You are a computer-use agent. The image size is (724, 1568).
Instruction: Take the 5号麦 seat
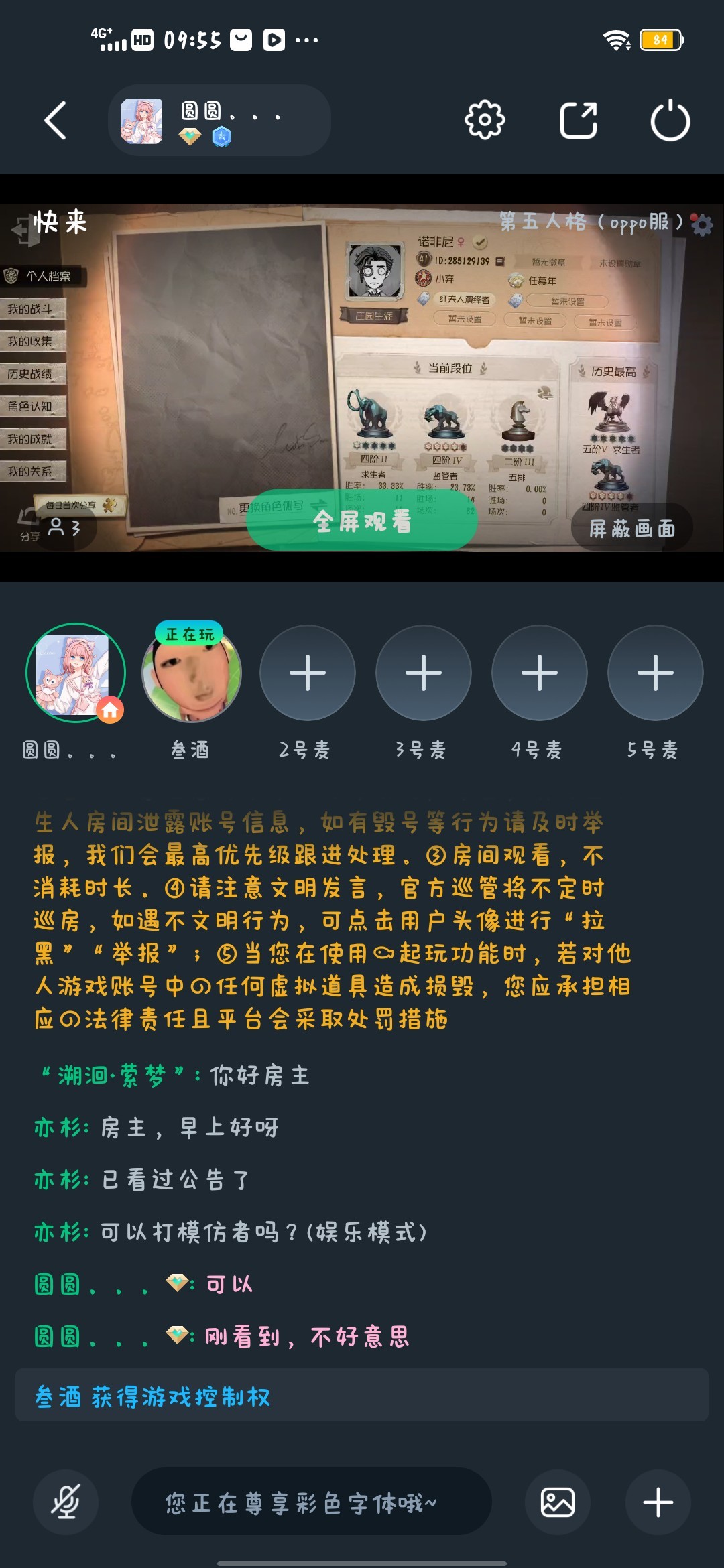[x=656, y=673]
